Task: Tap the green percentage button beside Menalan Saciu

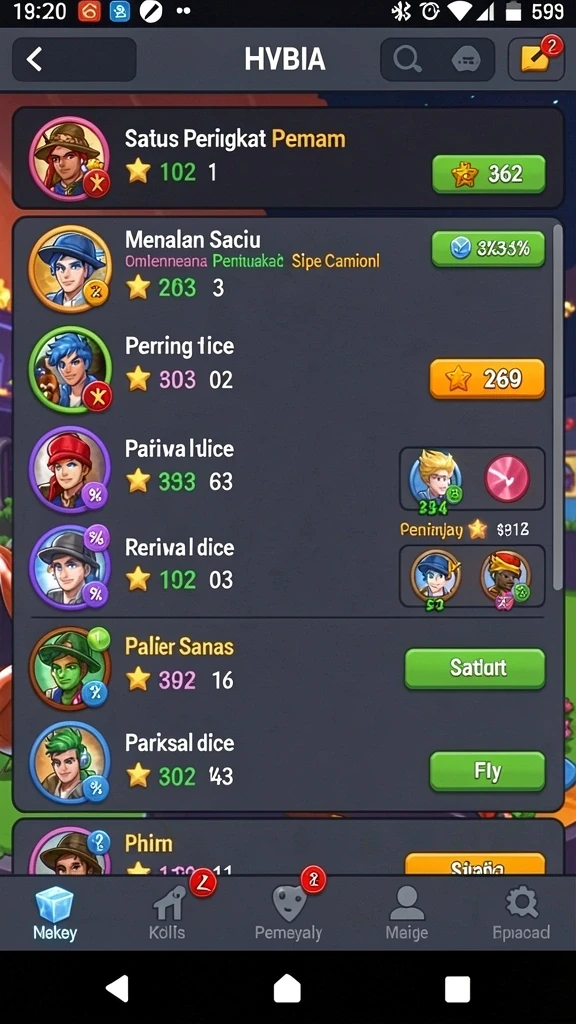Action: [488, 249]
